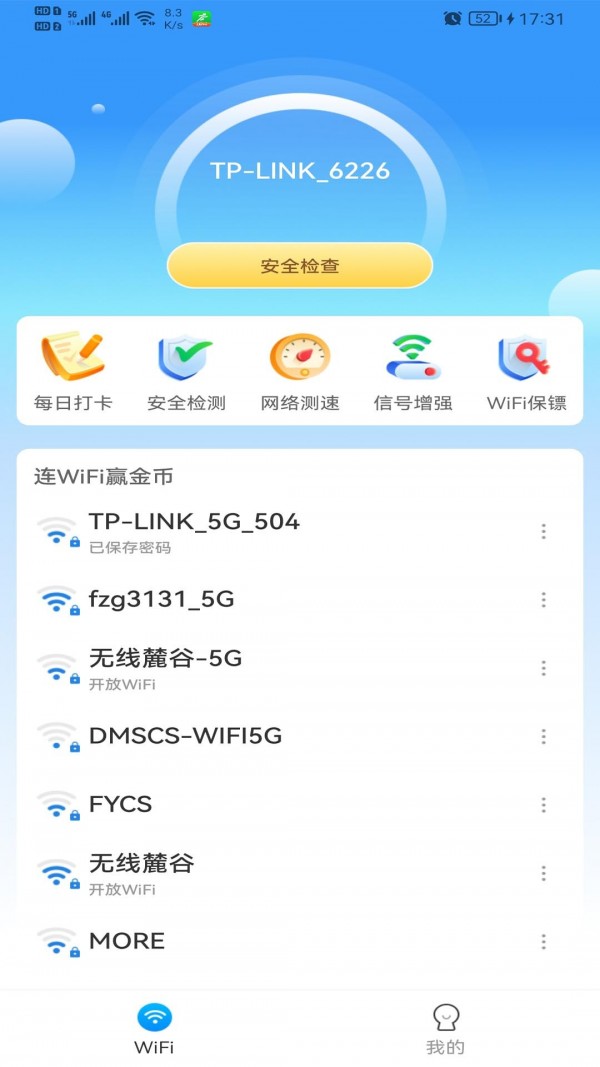
Task: Open more options for fzg3131_5G
Action: tap(543, 600)
